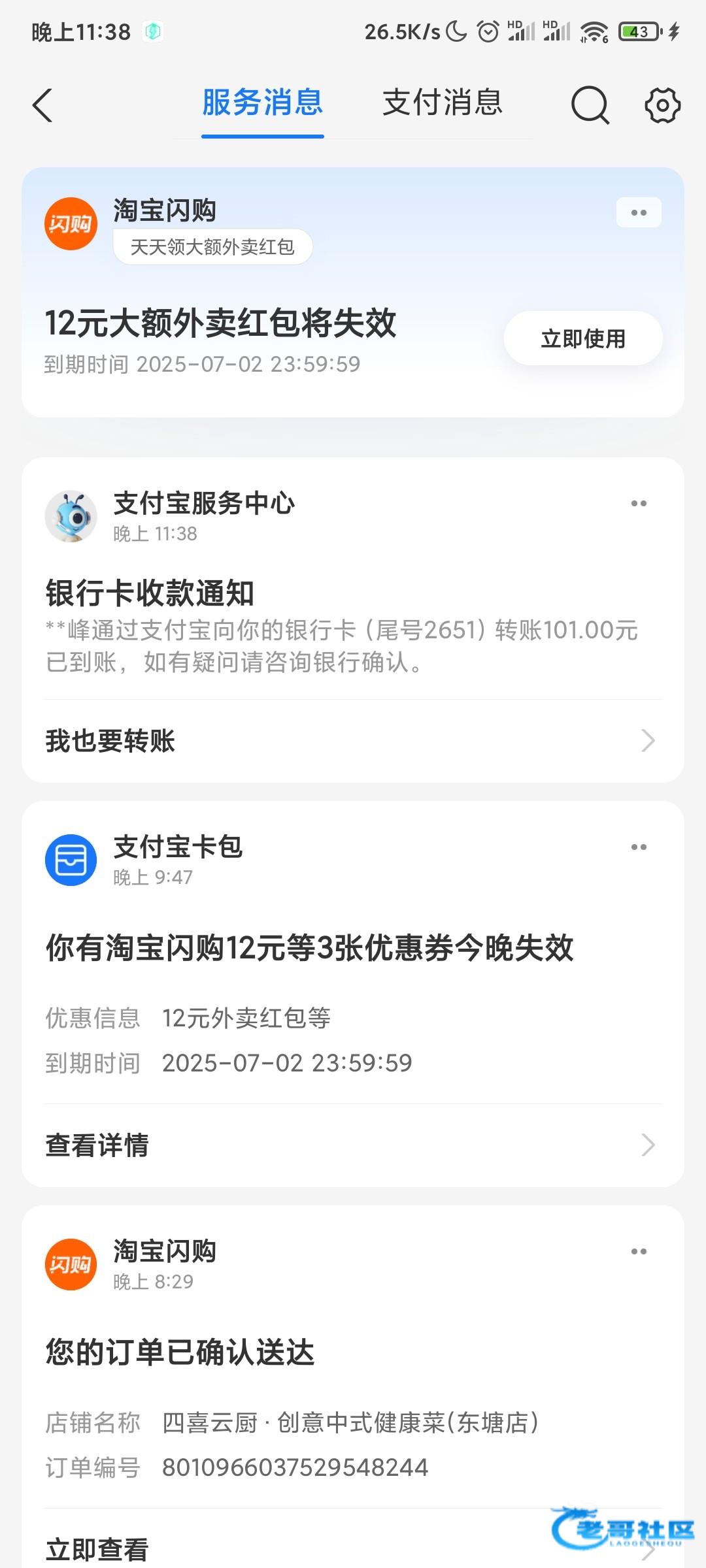Screen dimensions: 706x1568
Task: Open the 银行卡收款通知 message card
Action: [x=340, y=627]
